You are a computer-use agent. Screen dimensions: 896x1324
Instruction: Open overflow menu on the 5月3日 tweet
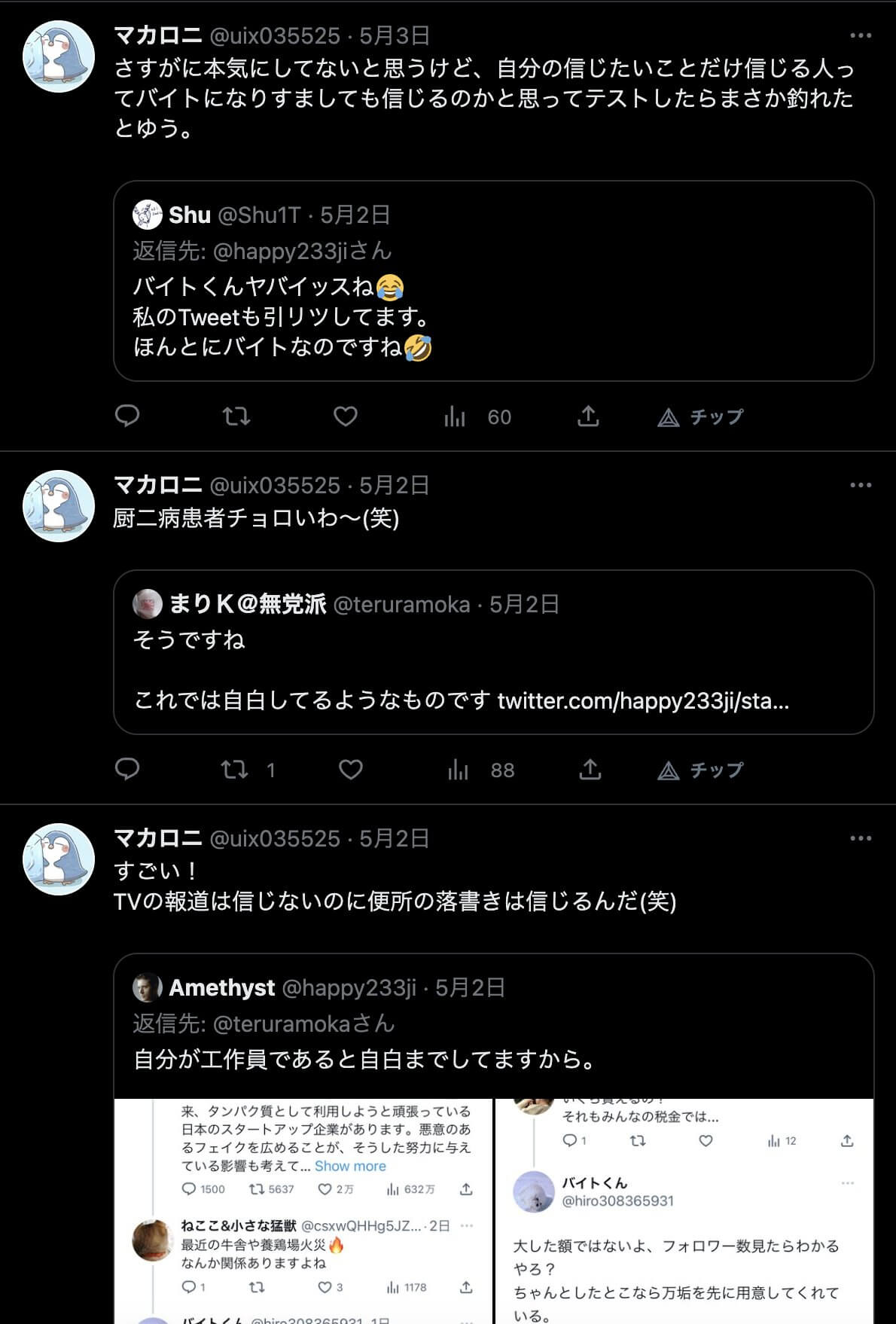860,35
